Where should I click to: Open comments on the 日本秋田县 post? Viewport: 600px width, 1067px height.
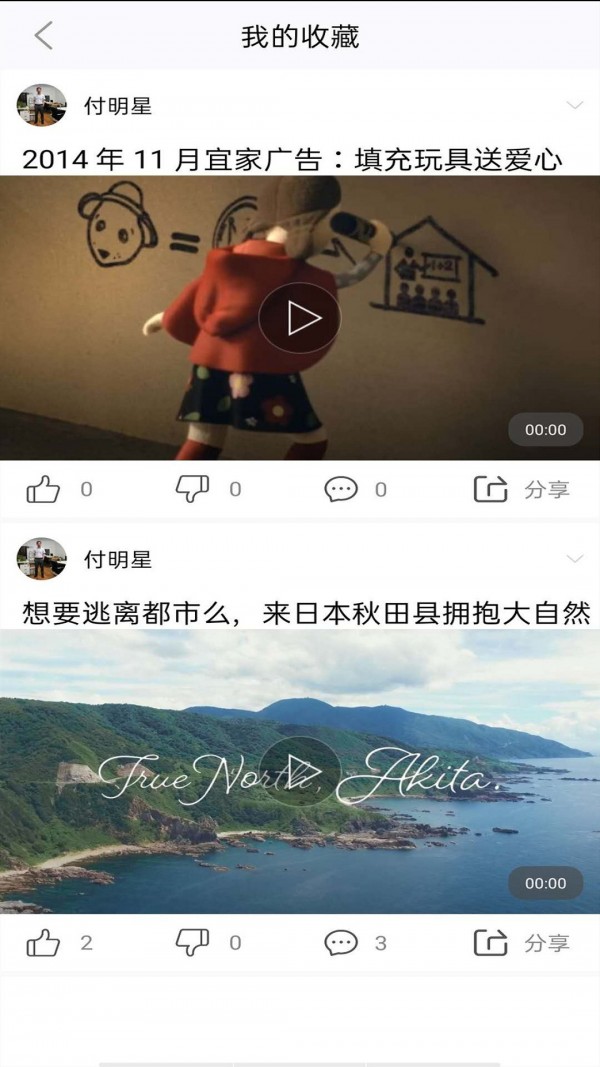(x=341, y=942)
